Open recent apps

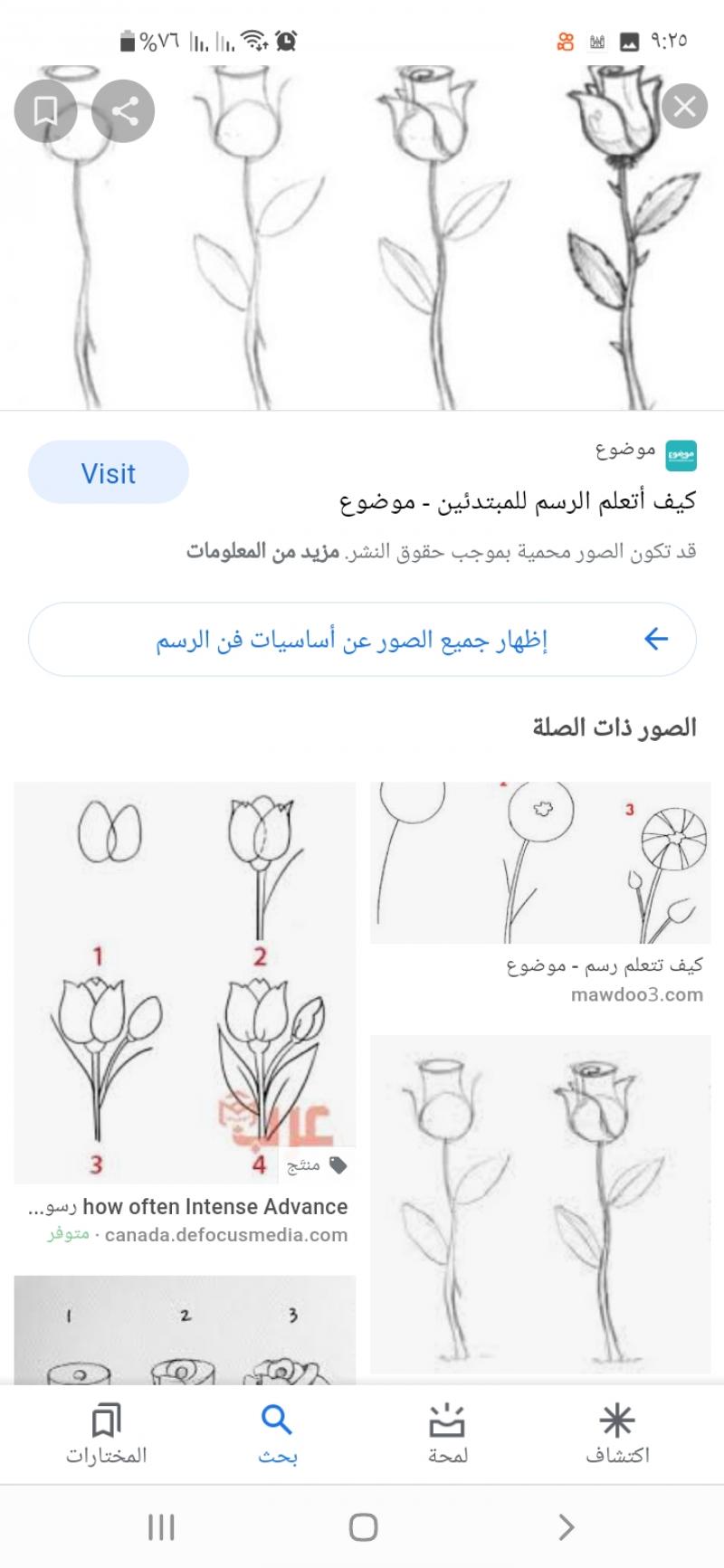(x=161, y=1527)
